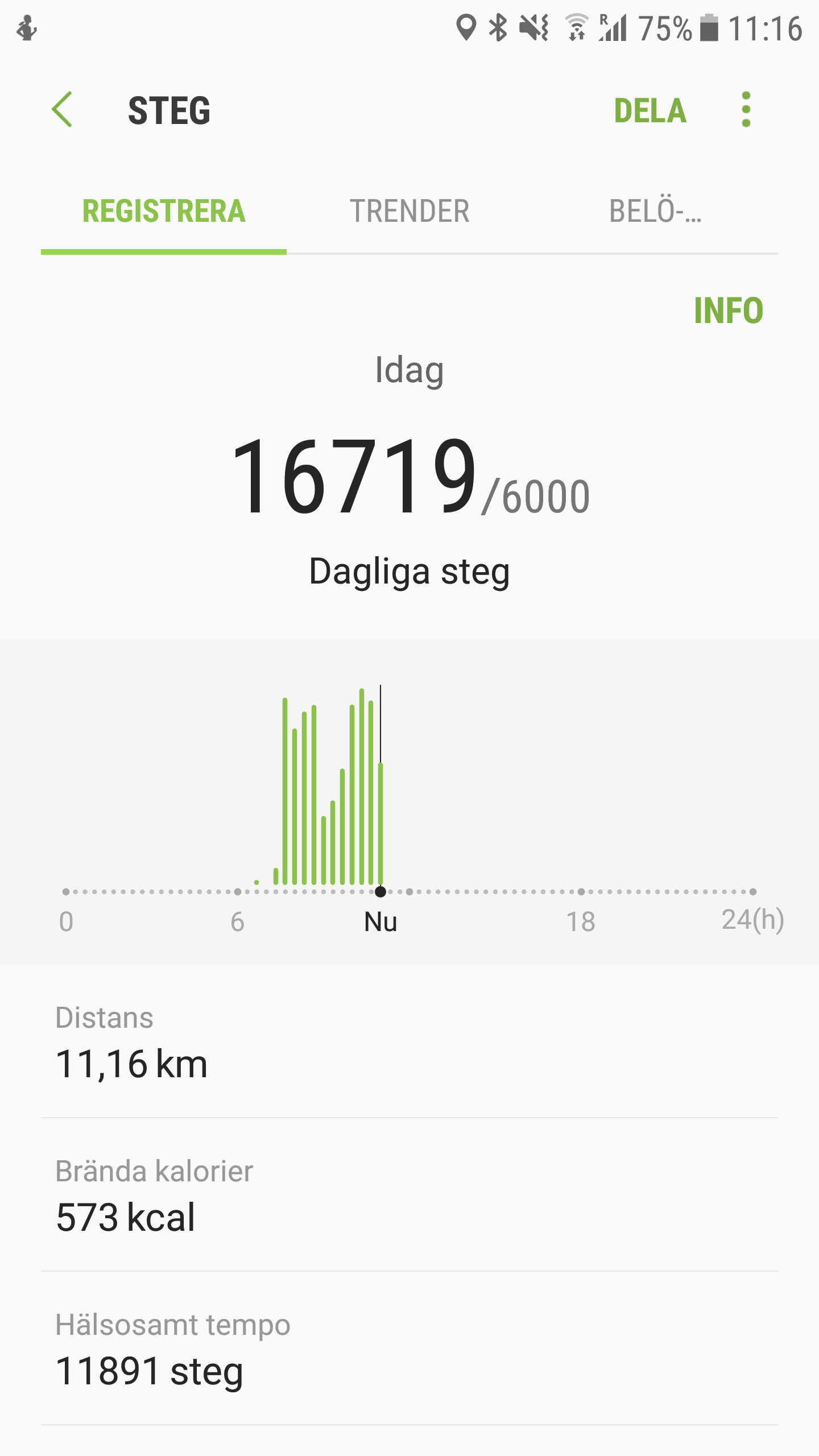Open the BELÖ-… tab
Viewport: 819px width, 1456px height.
pyautogui.click(x=655, y=212)
